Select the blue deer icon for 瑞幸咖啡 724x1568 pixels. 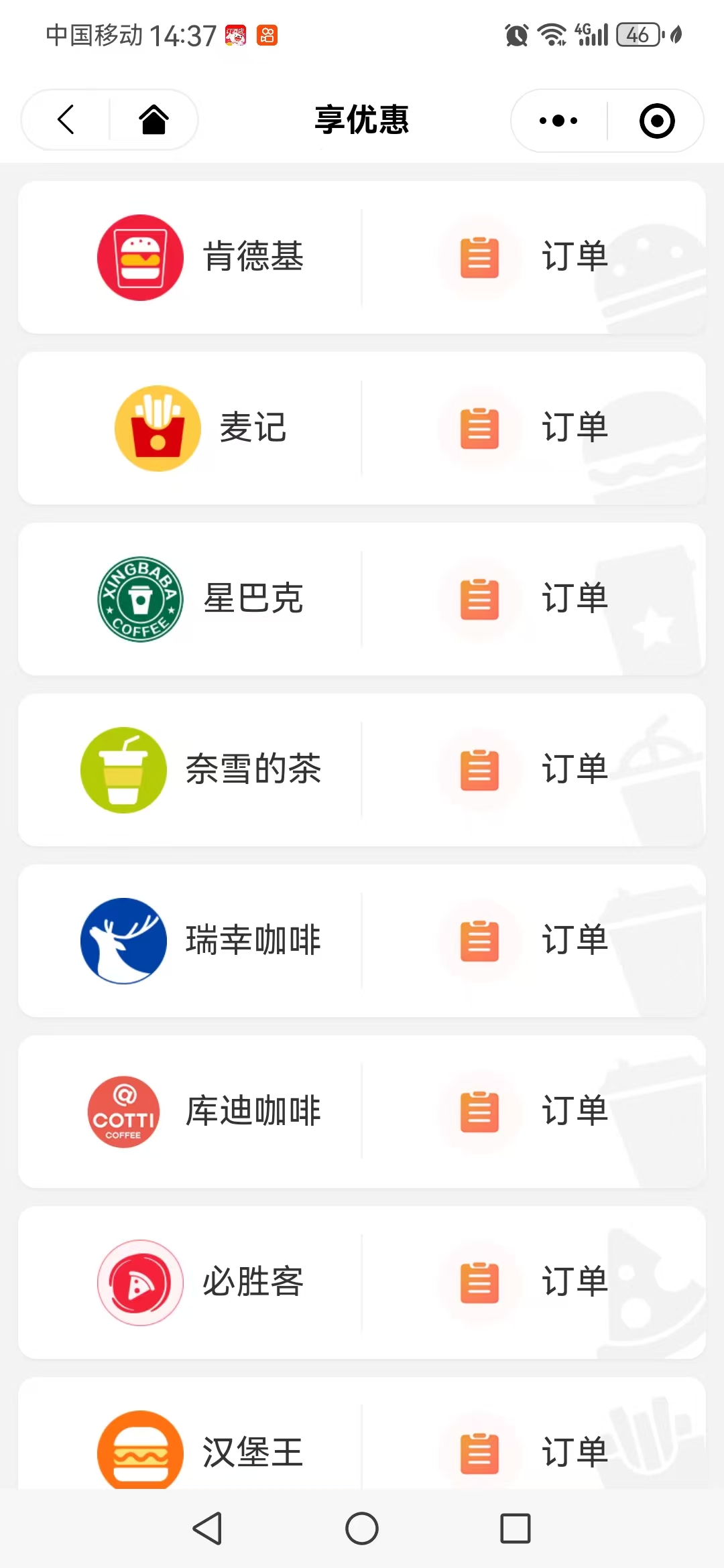tap(123, 941)
